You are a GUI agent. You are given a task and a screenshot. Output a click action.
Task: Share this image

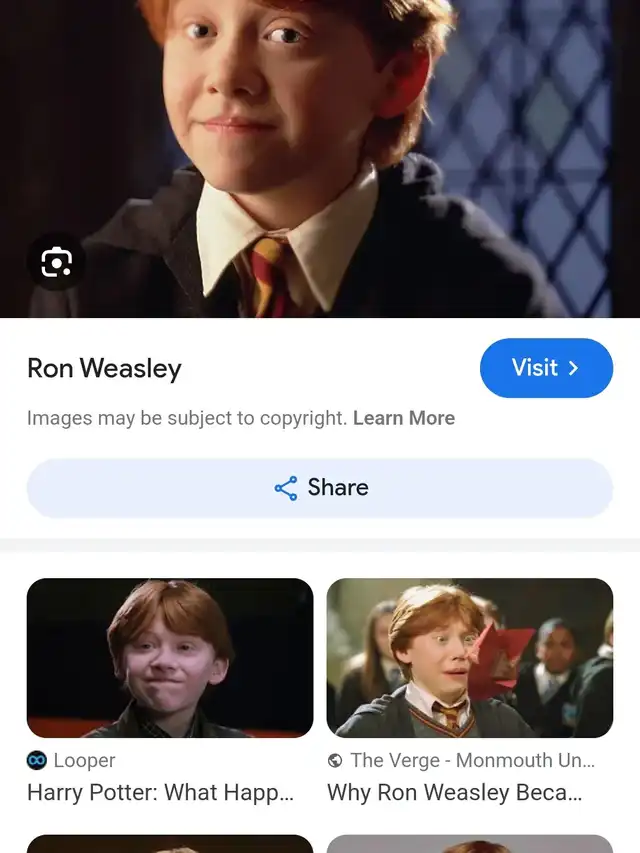pos(320,488)
